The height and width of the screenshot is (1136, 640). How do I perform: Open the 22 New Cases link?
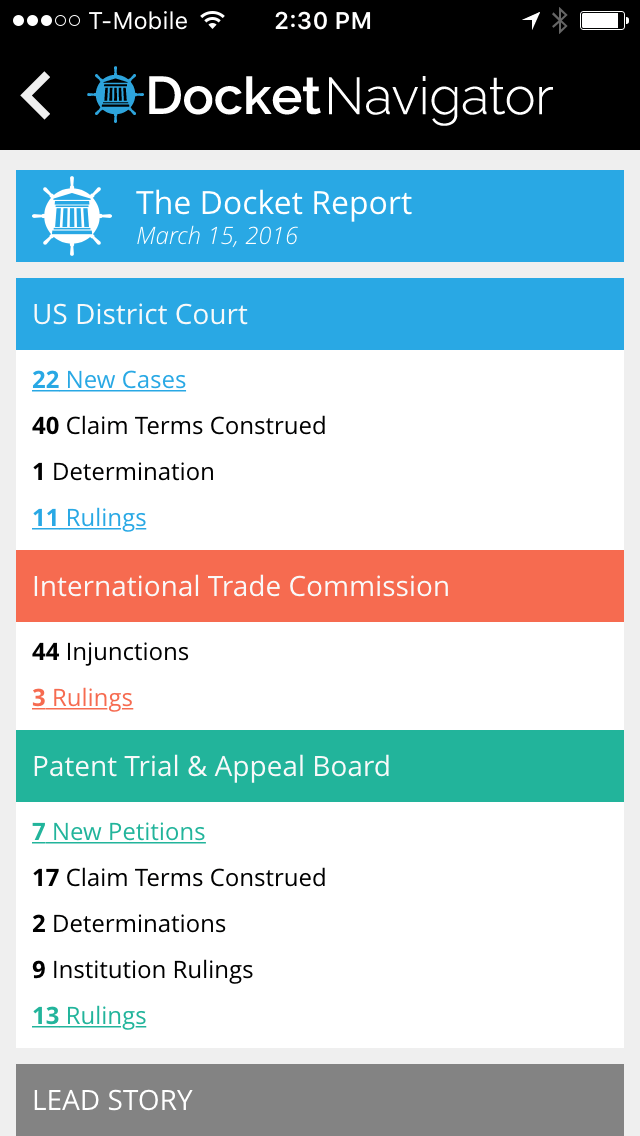coord(109,380)
